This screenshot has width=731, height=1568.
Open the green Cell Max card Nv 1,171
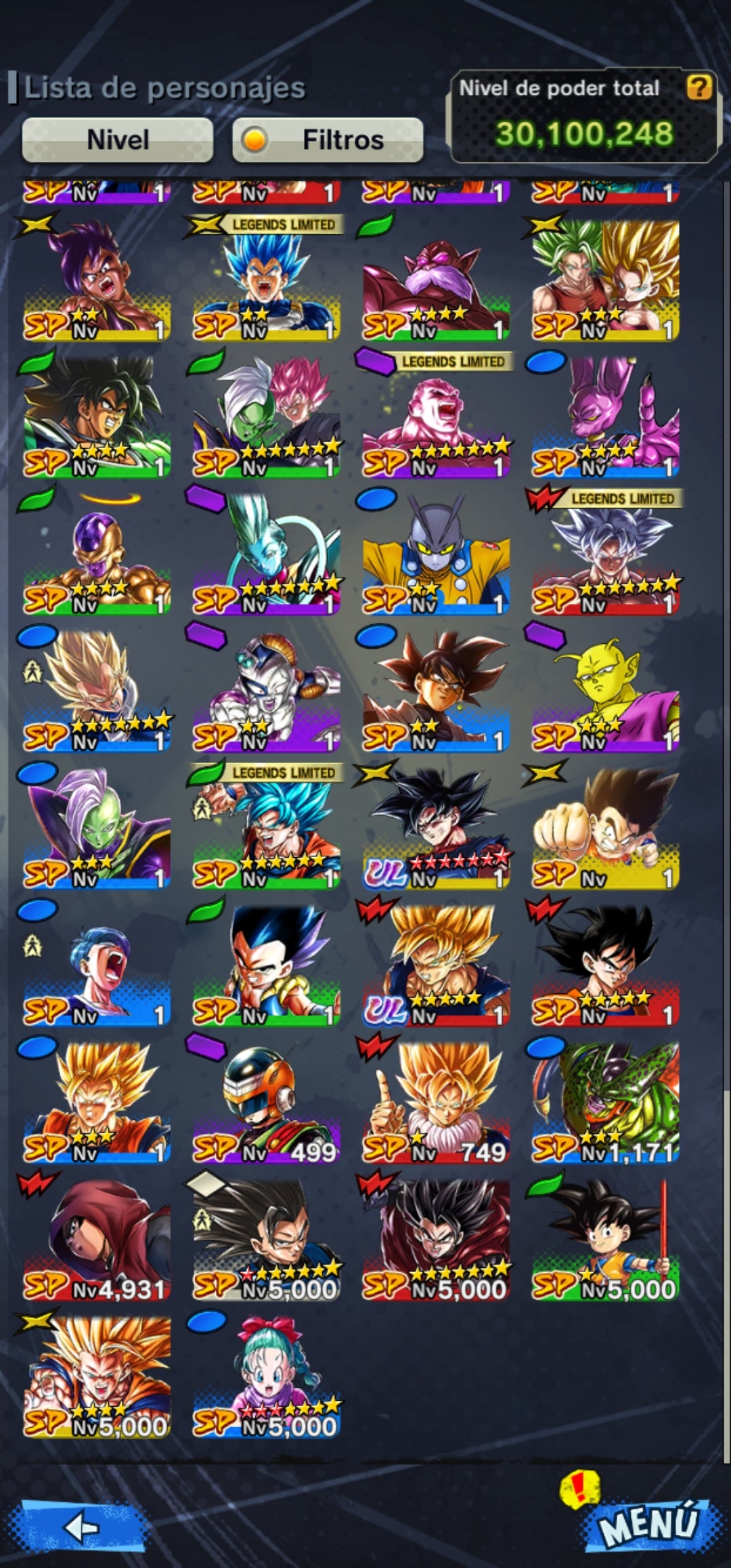[605, 1102]
